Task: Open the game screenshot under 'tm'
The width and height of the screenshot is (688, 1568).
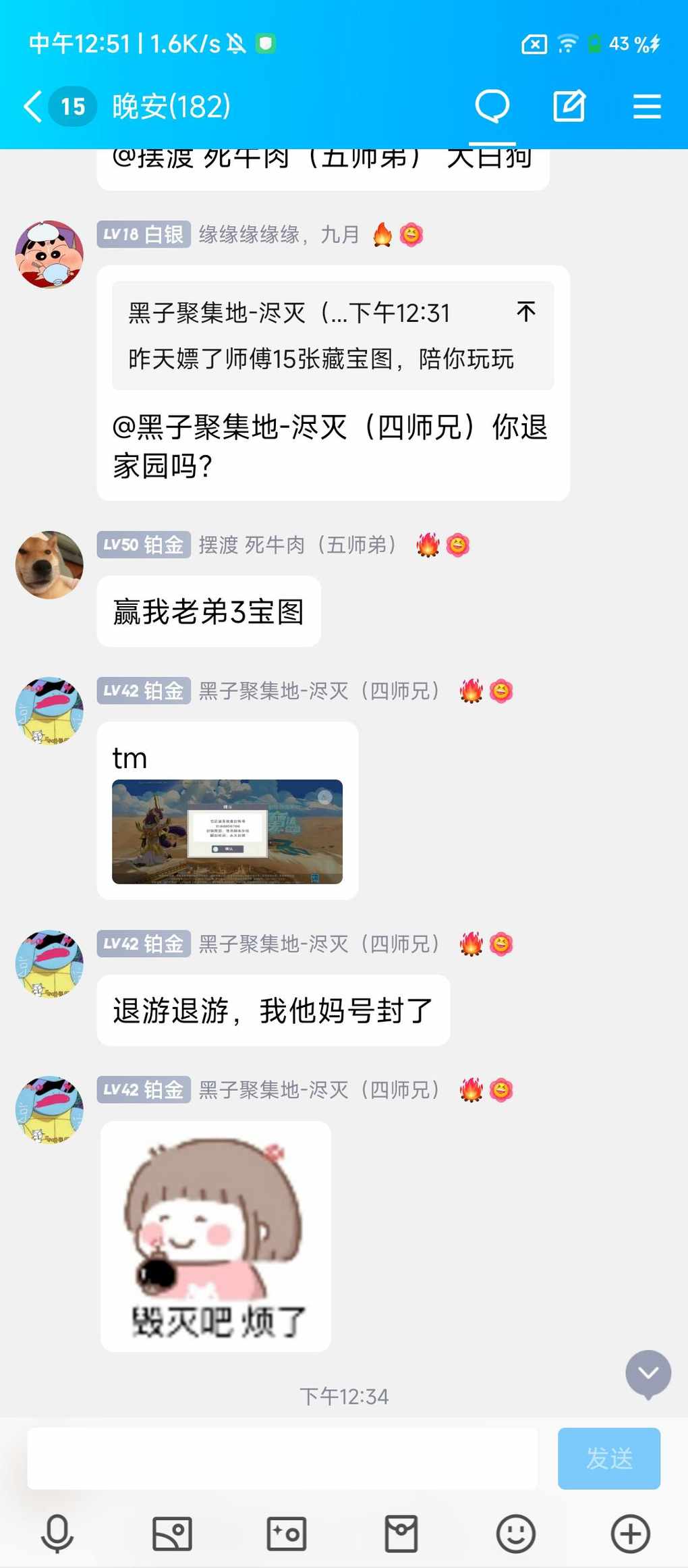Action: (227, 832)
